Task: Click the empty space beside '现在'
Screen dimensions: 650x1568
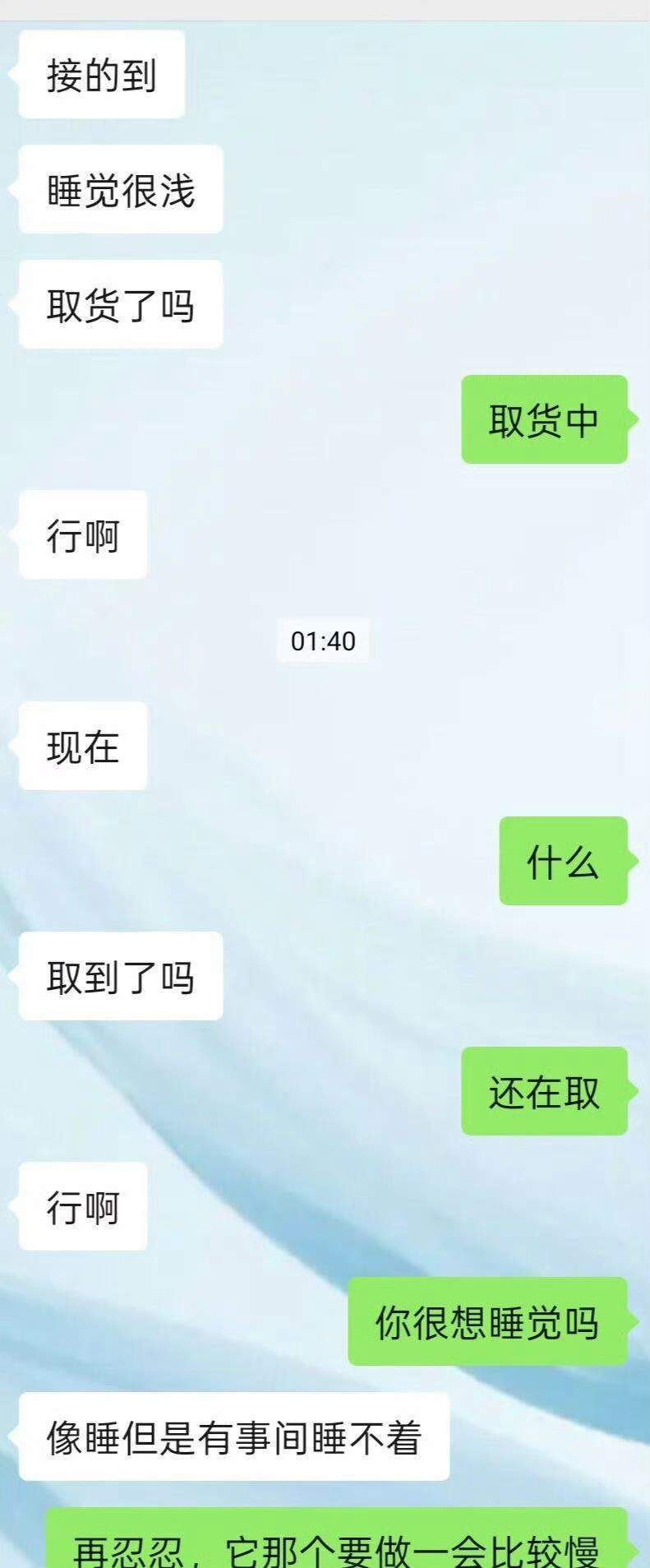Action: [329, 746]
